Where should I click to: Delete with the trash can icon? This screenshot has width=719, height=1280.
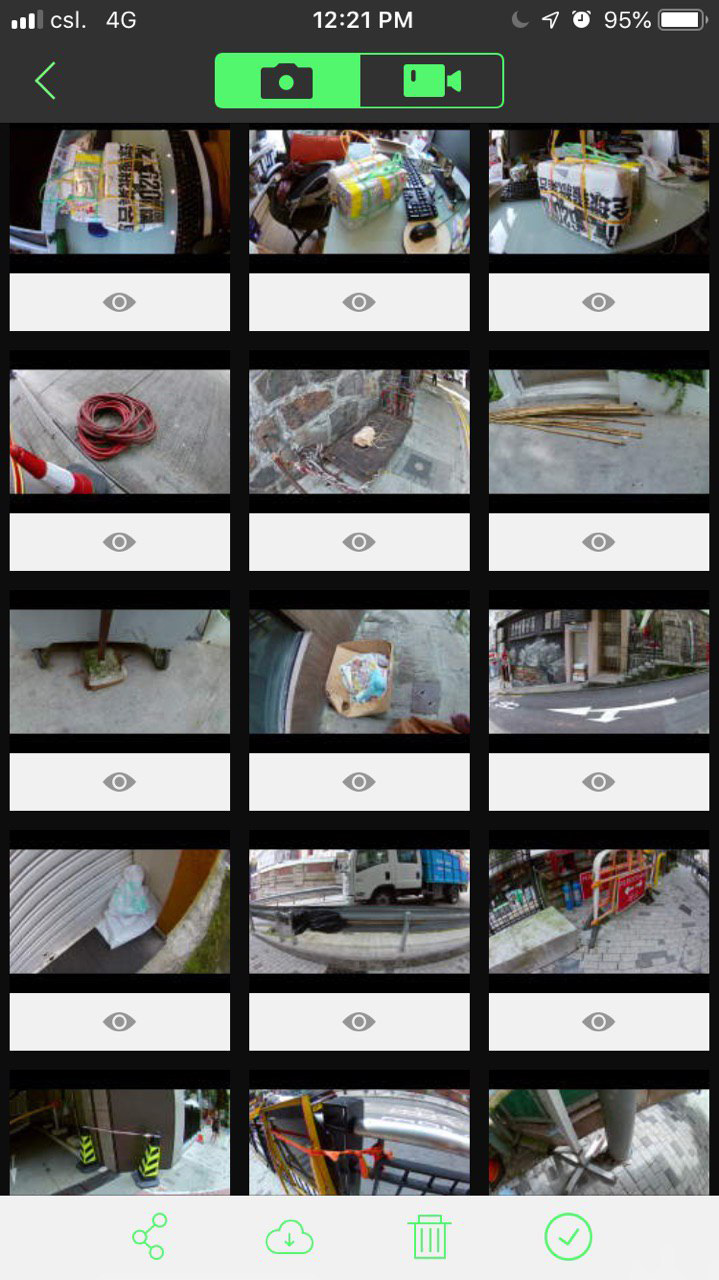(429, 1238)
